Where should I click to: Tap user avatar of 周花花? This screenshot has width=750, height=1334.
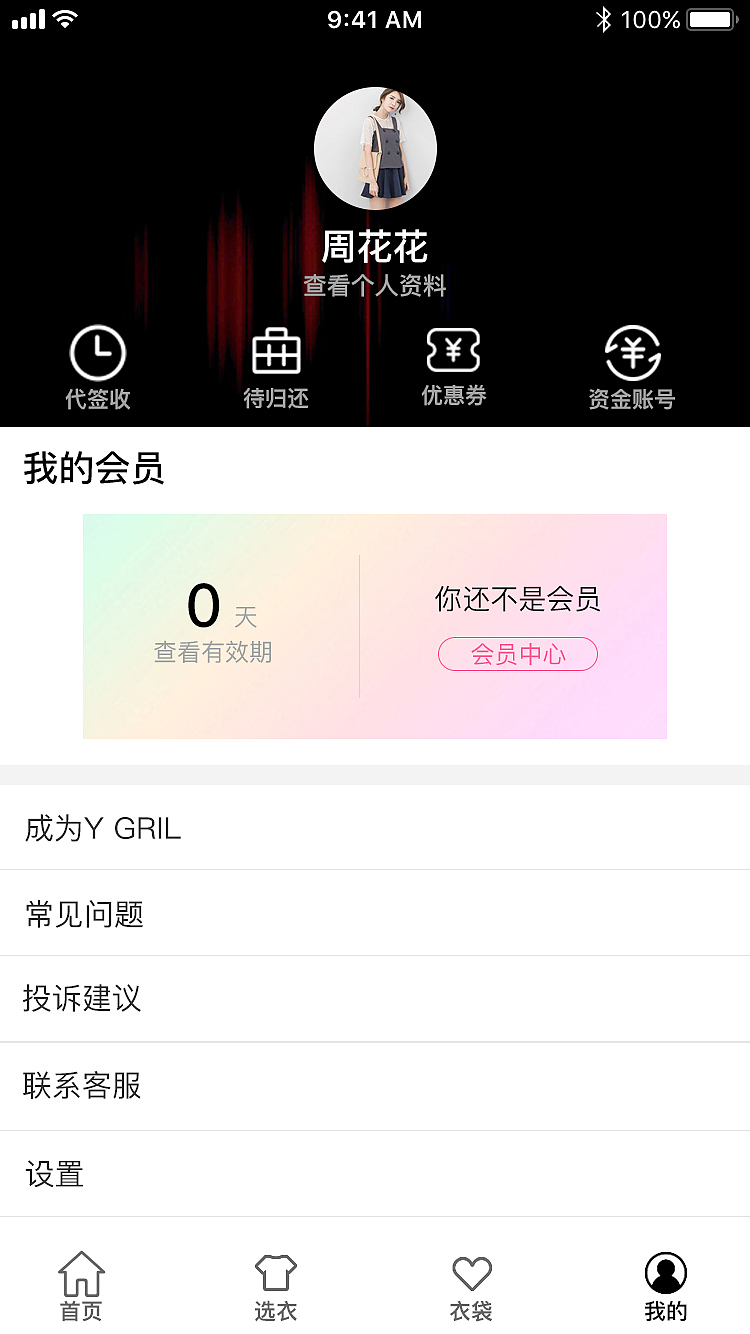(x=375, y=148)
